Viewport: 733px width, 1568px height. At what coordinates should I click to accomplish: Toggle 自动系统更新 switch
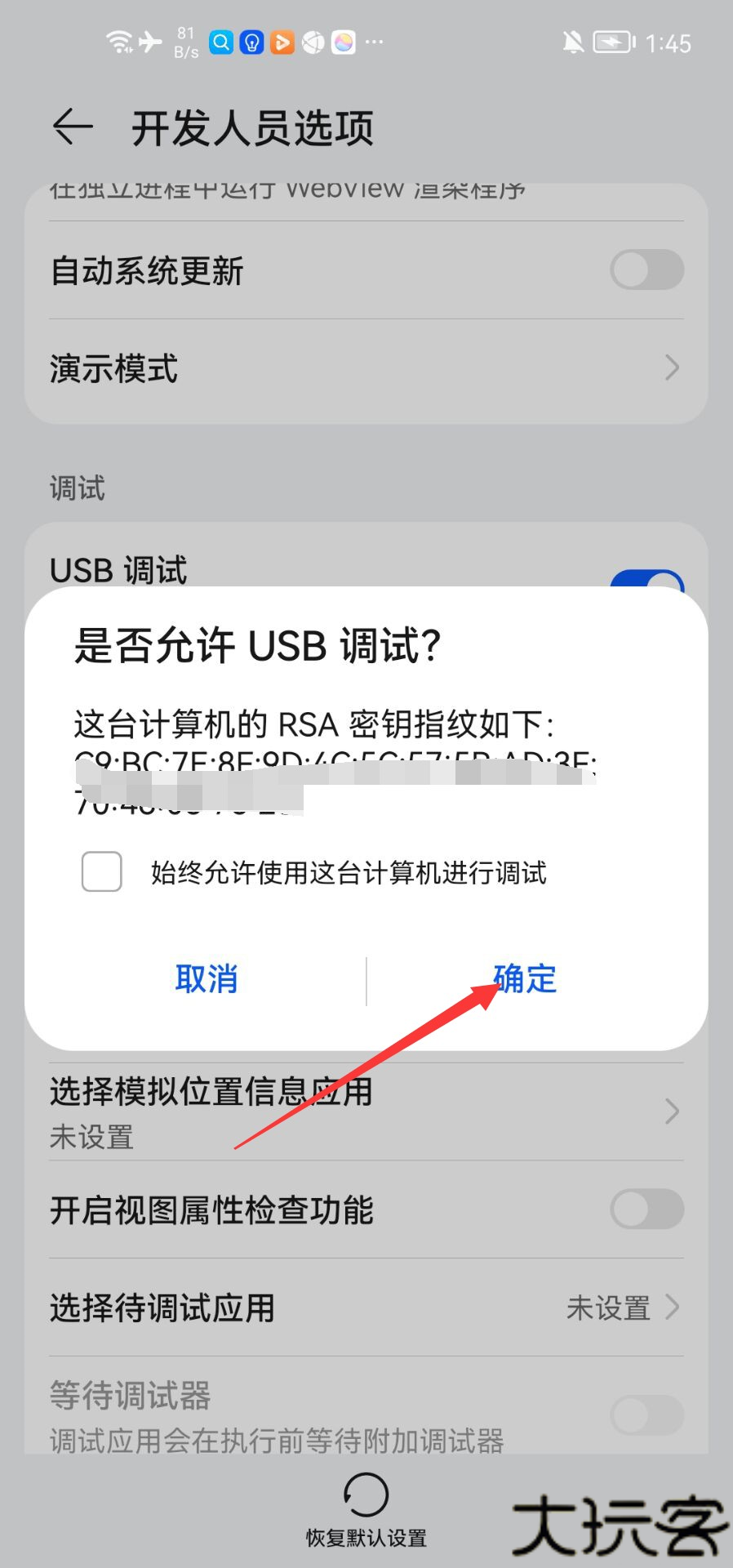pos(646,270)
